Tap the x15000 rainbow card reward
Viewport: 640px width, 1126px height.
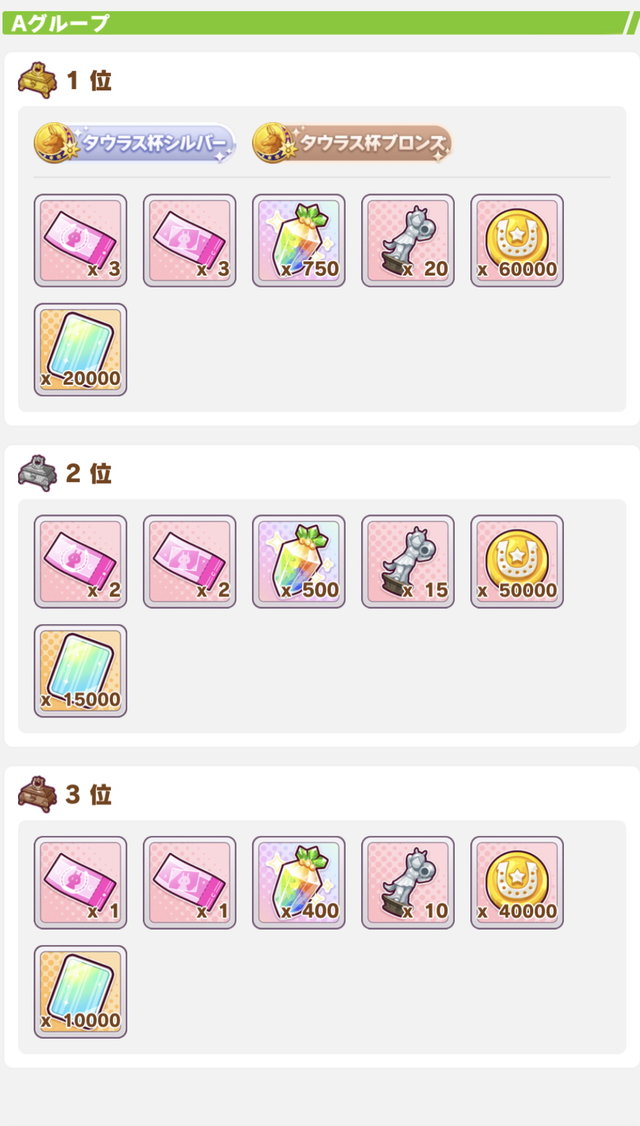(80, 671)
